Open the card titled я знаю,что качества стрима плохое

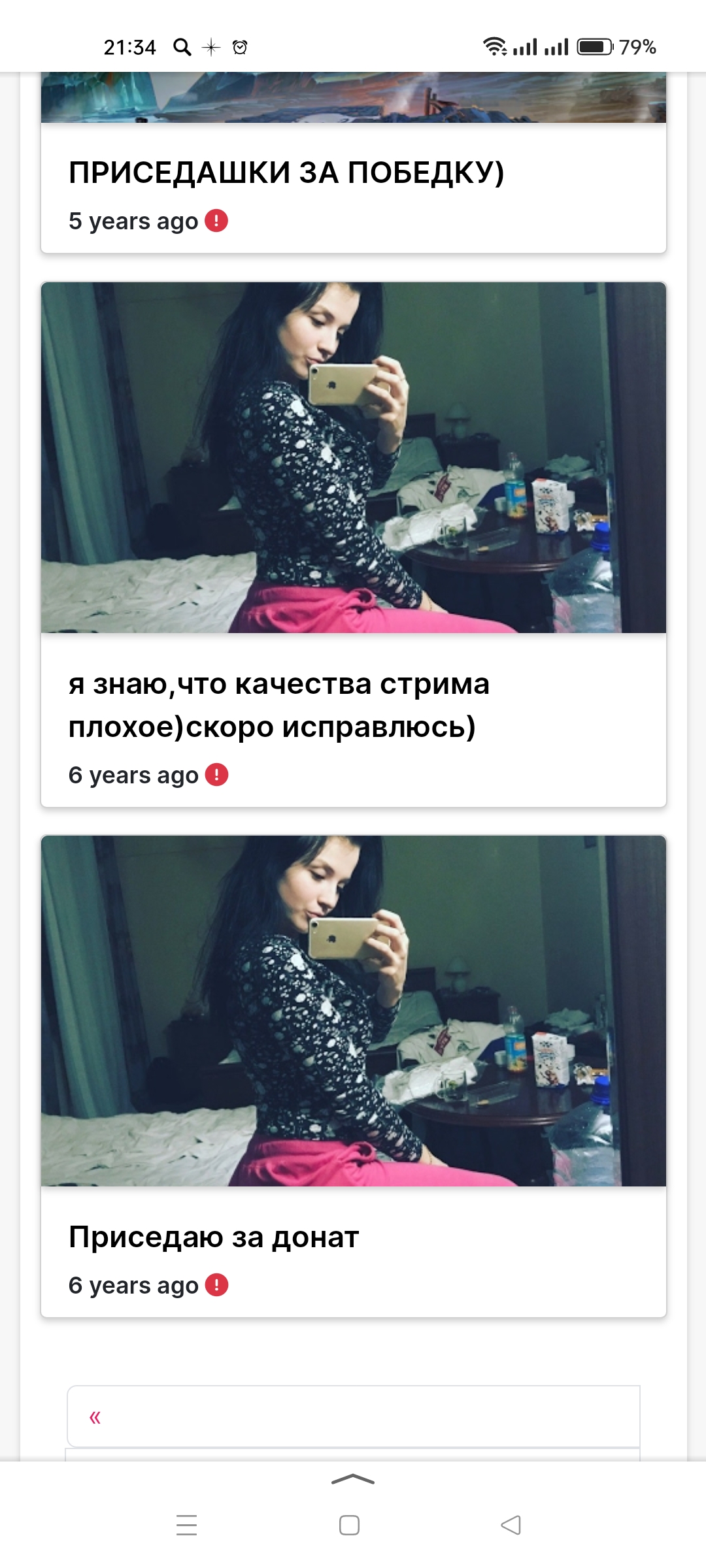[353, 544]
